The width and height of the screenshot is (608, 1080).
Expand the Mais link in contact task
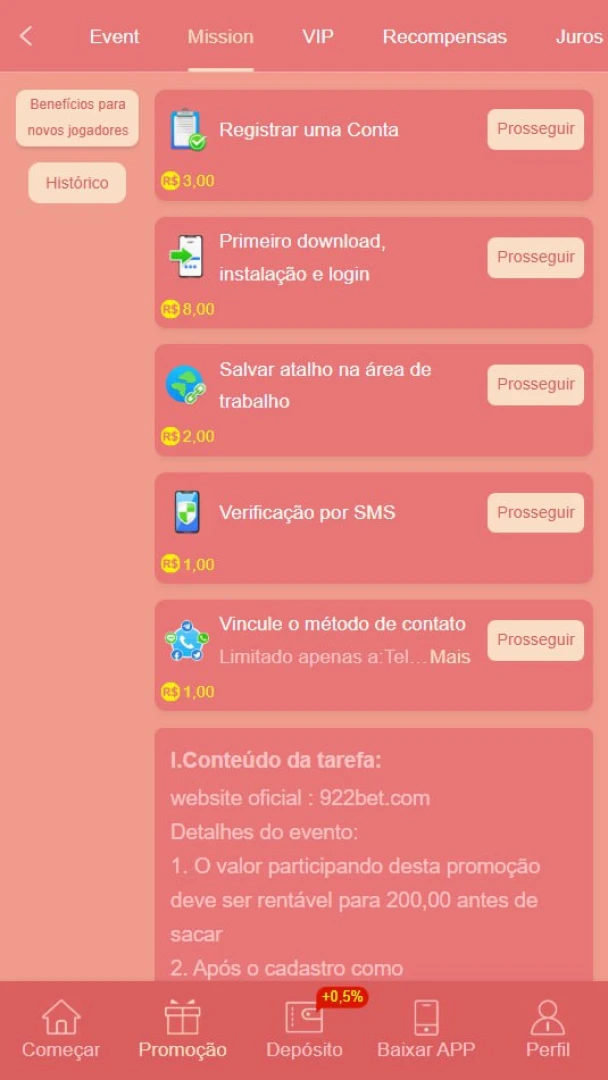pyautogui.click(x=450, y=657)
